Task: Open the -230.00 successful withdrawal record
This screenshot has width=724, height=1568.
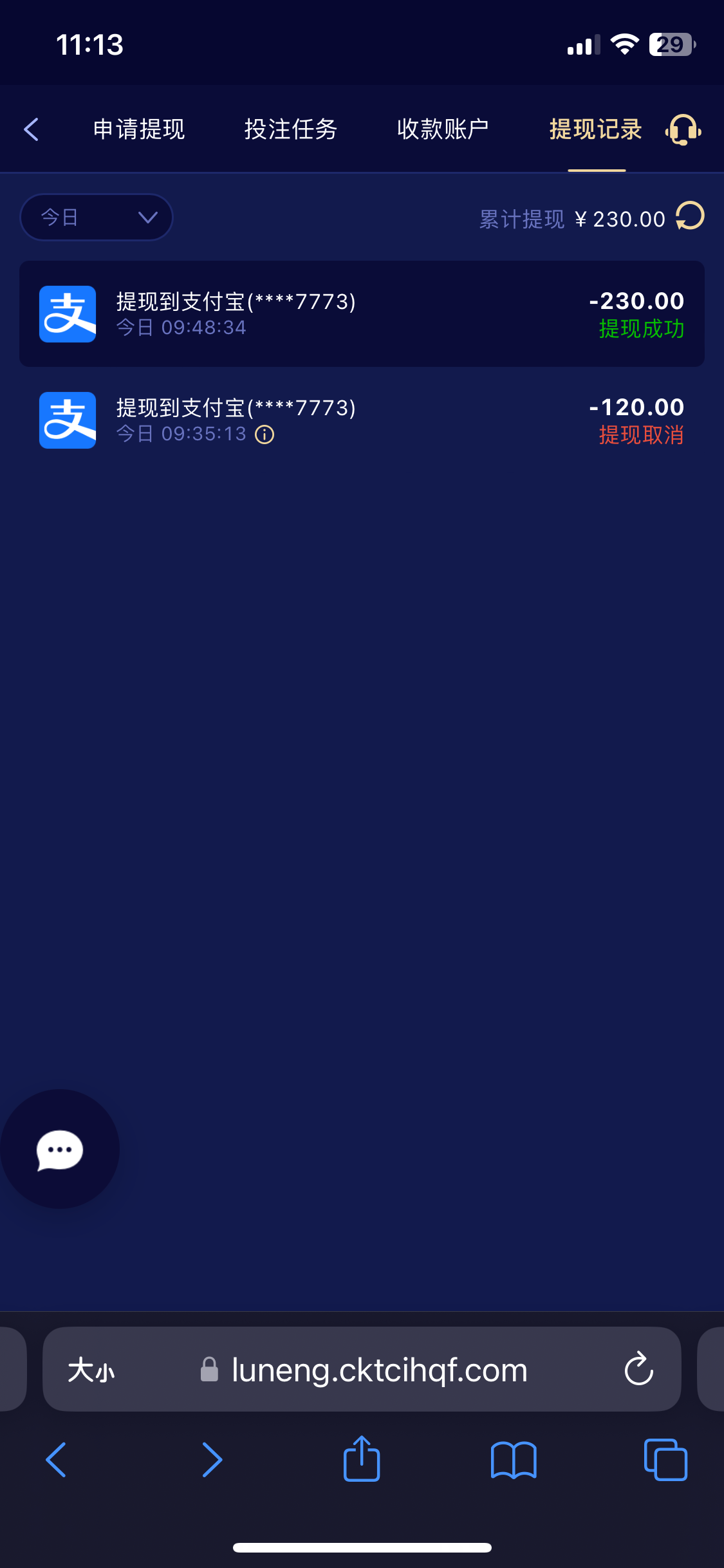Action: (362, 314)
